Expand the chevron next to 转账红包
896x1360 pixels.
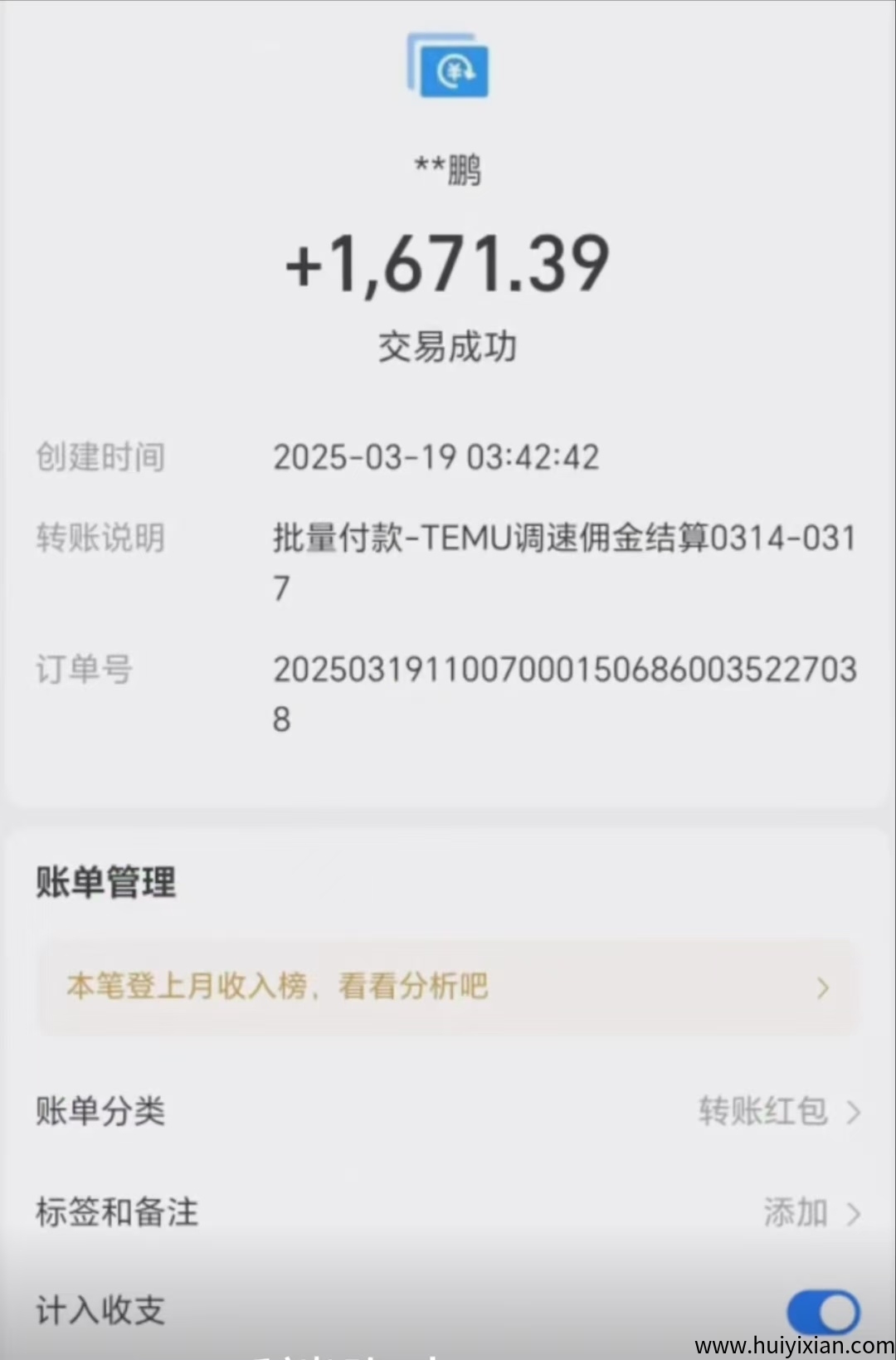[x=854, y=1113]
